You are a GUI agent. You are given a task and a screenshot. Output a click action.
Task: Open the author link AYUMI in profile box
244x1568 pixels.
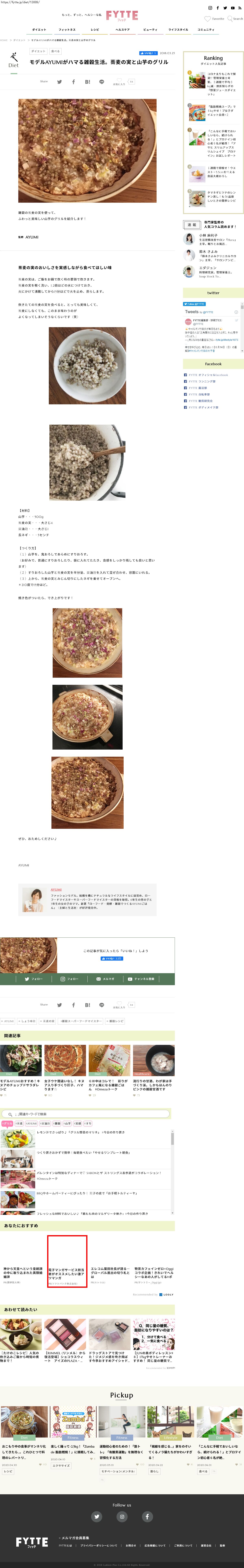pos(56,889)
